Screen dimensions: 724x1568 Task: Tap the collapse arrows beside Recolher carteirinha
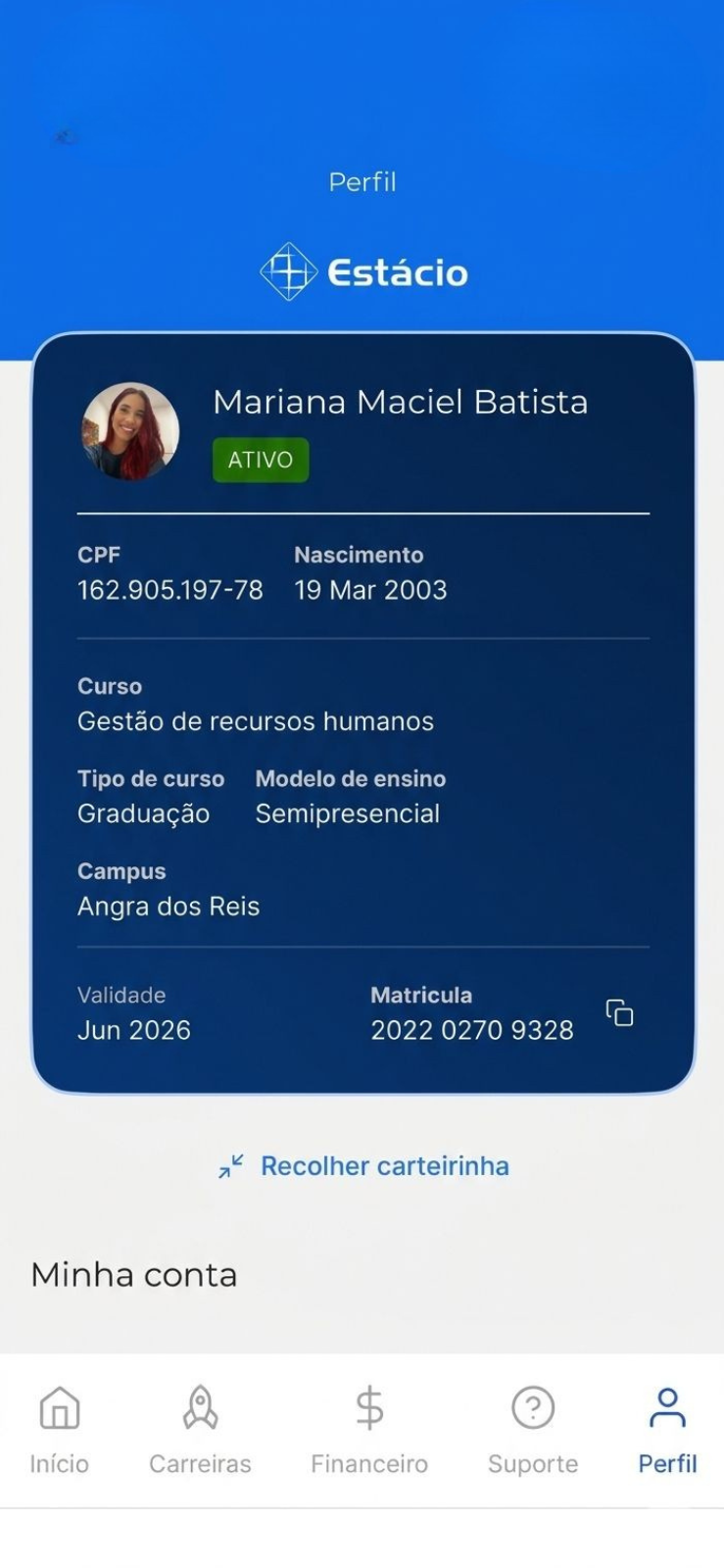click(231, 1166)
